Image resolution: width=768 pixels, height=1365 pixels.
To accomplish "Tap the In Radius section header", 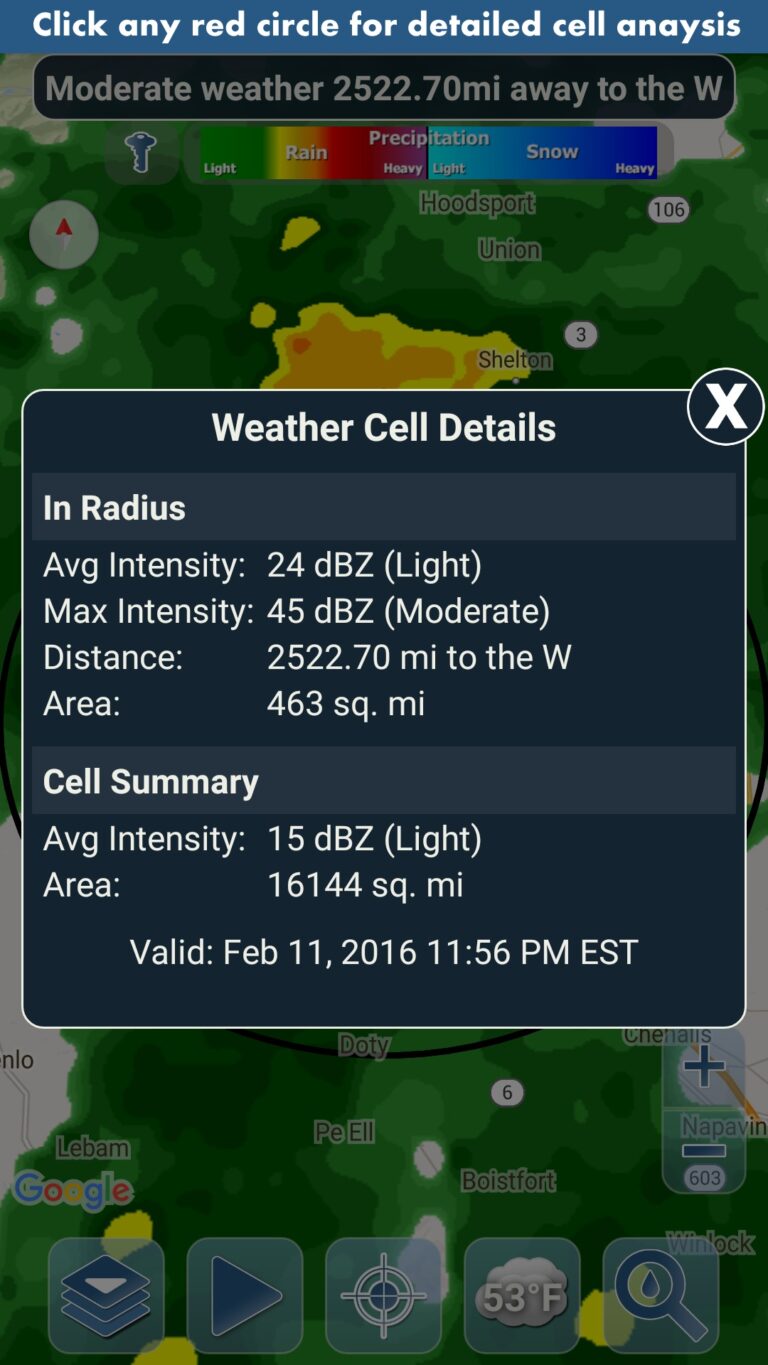I will [113, 508].
